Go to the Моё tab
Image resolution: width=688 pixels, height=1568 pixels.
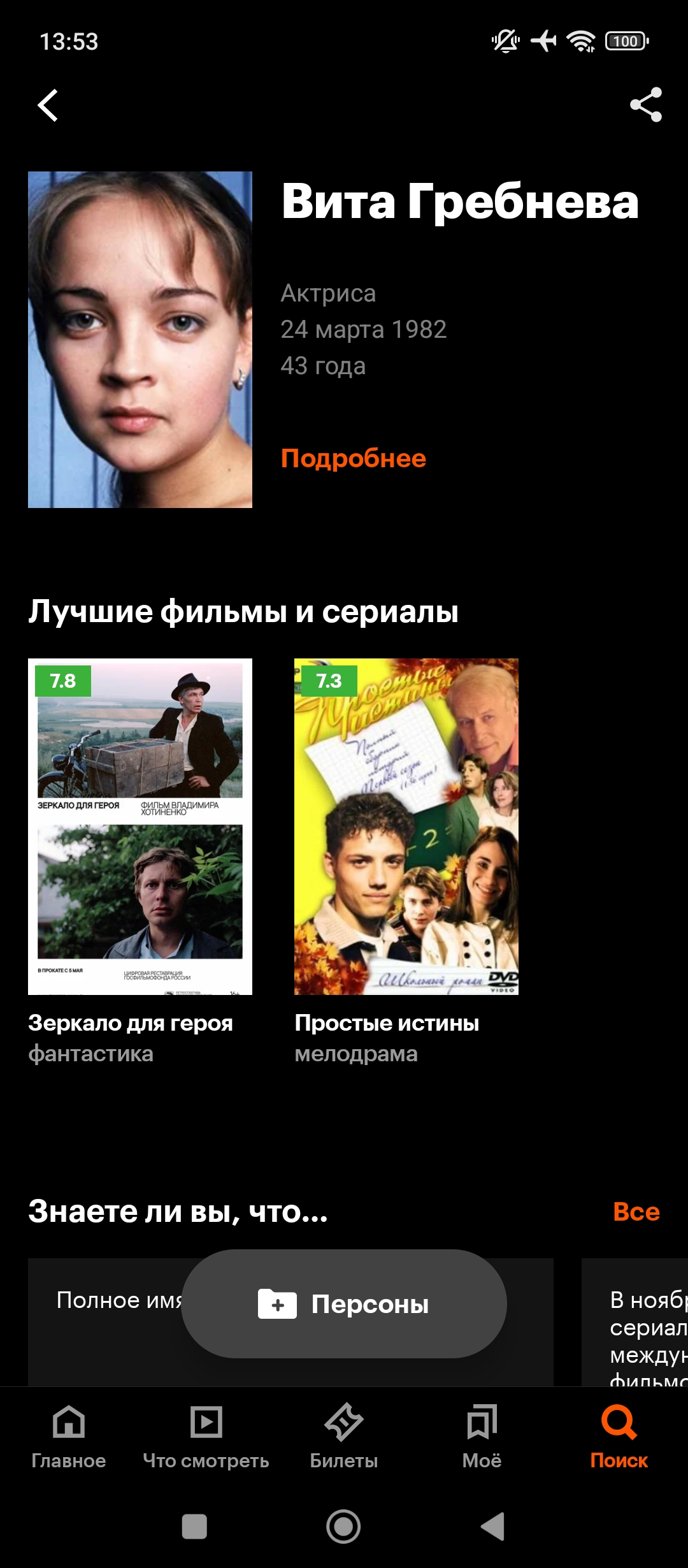[482, 1435]
